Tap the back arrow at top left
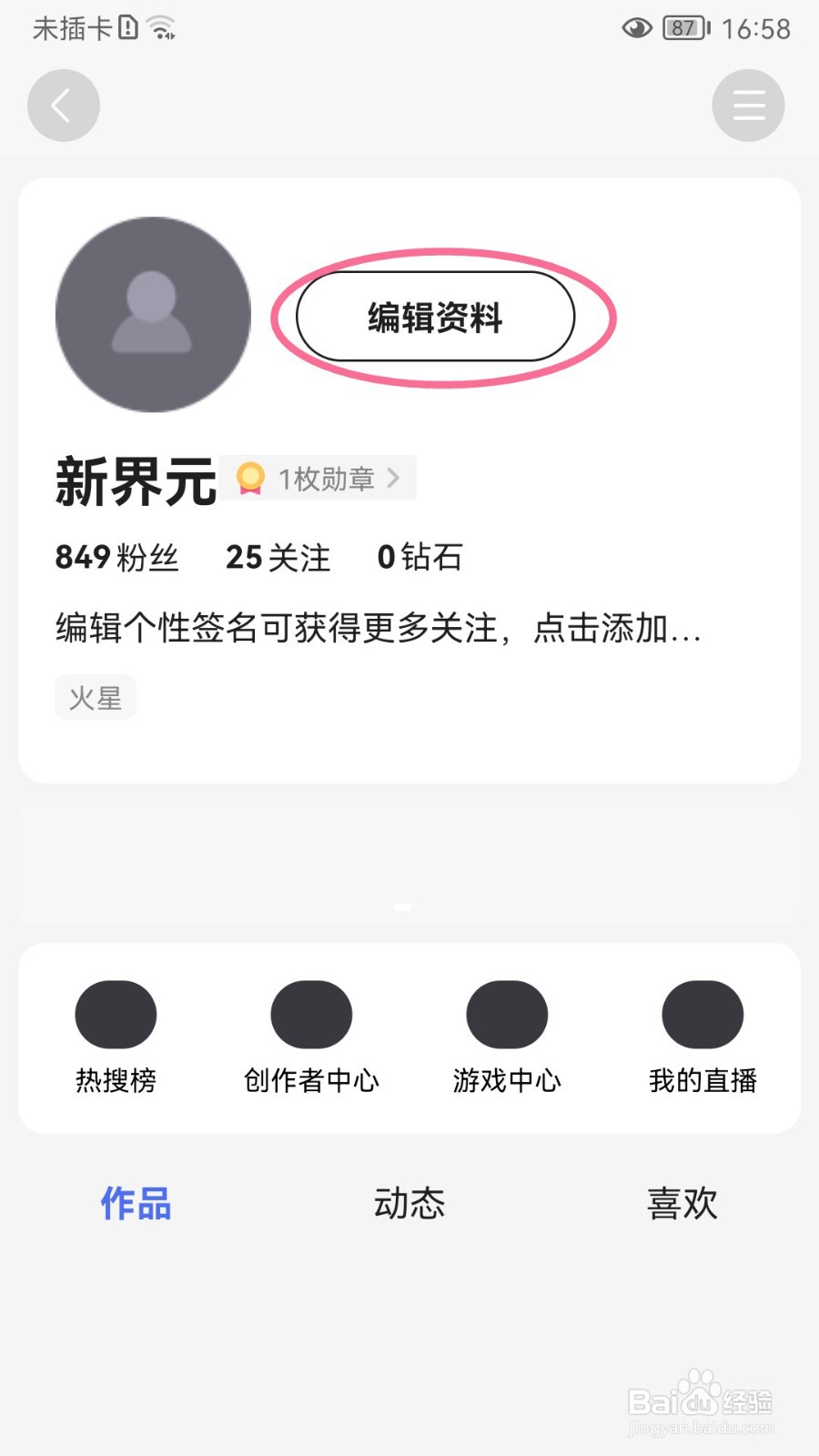819x1456 pixels. pyautogui.click(x=63, y=105)
